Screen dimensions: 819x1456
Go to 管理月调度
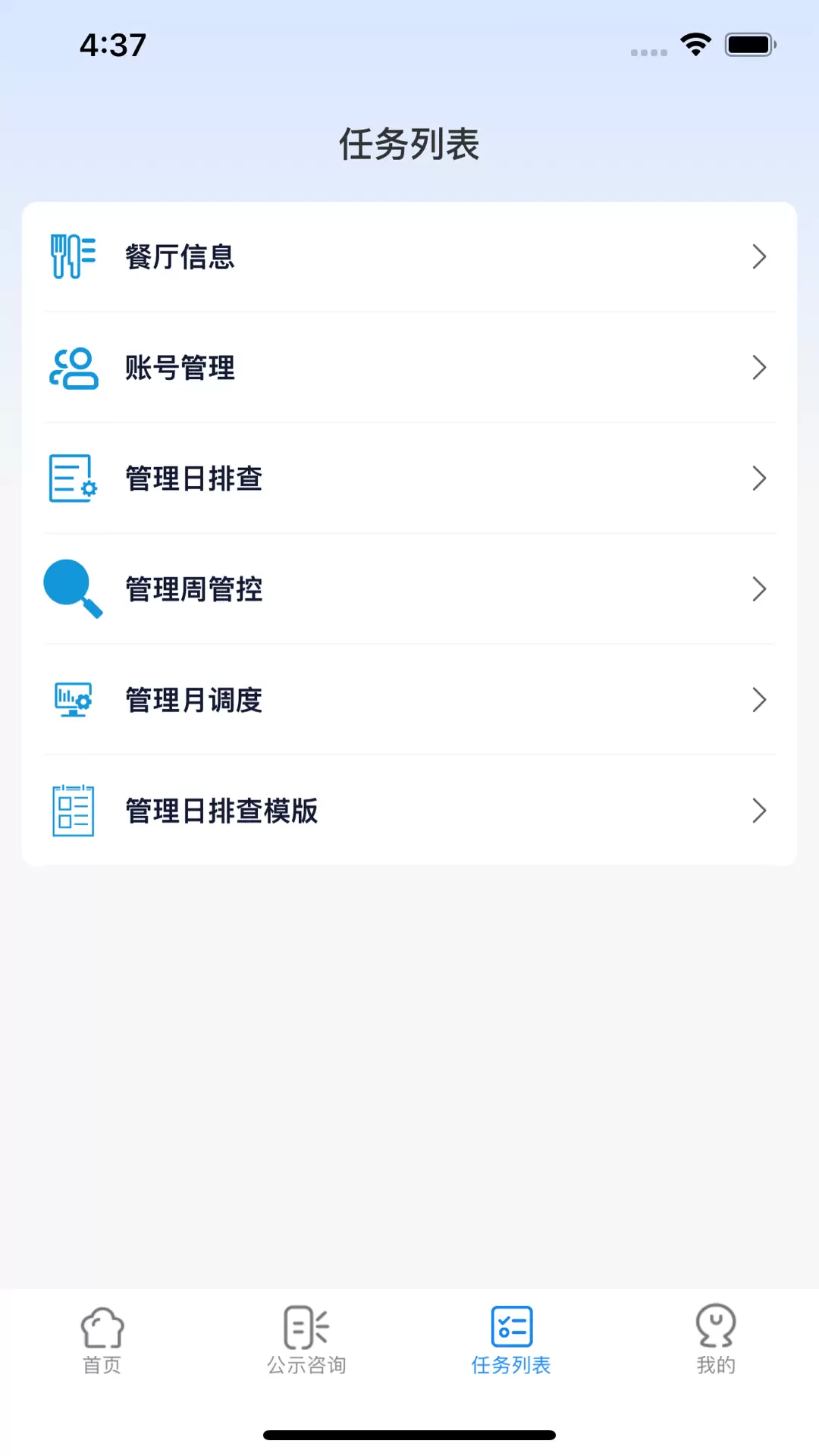409,699
